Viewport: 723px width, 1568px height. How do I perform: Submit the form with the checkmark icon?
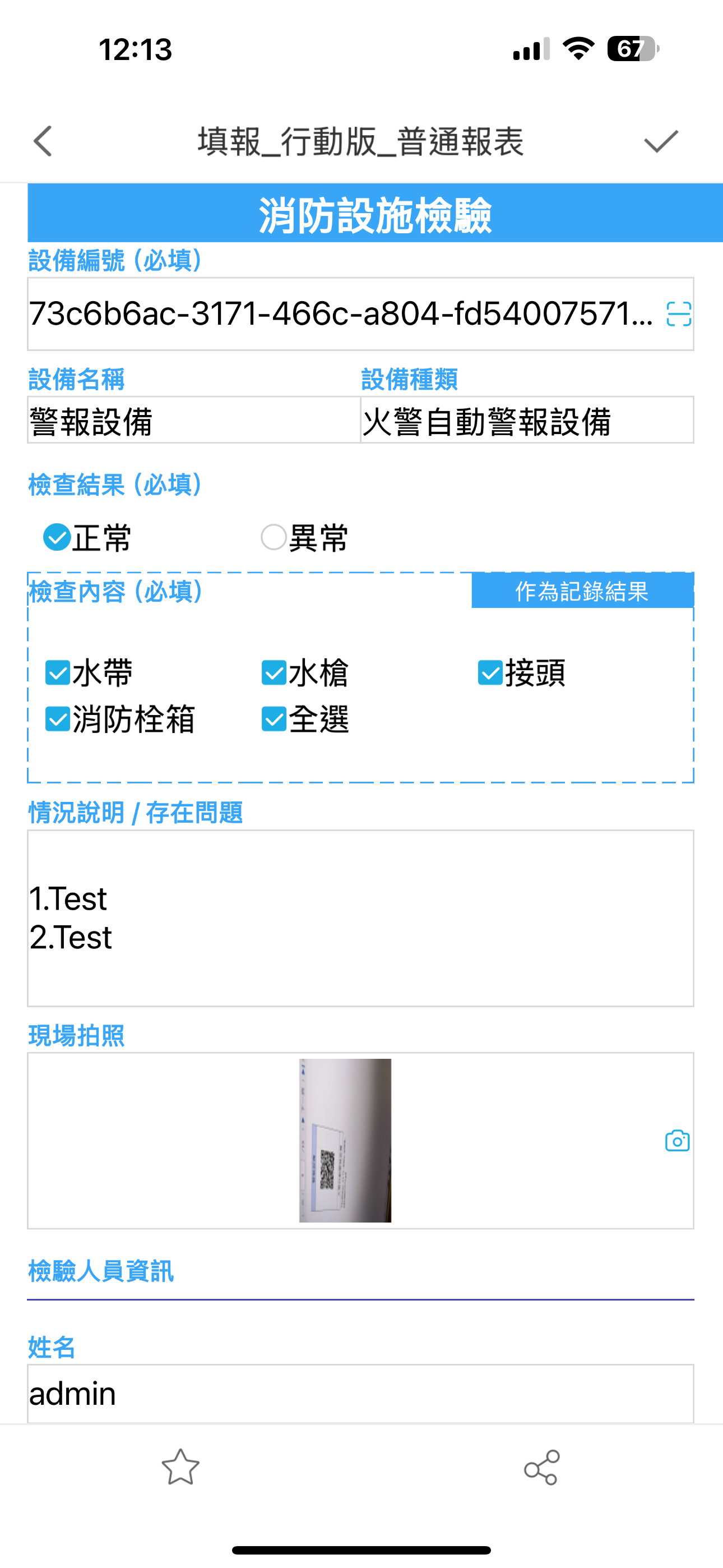point(660,141)
